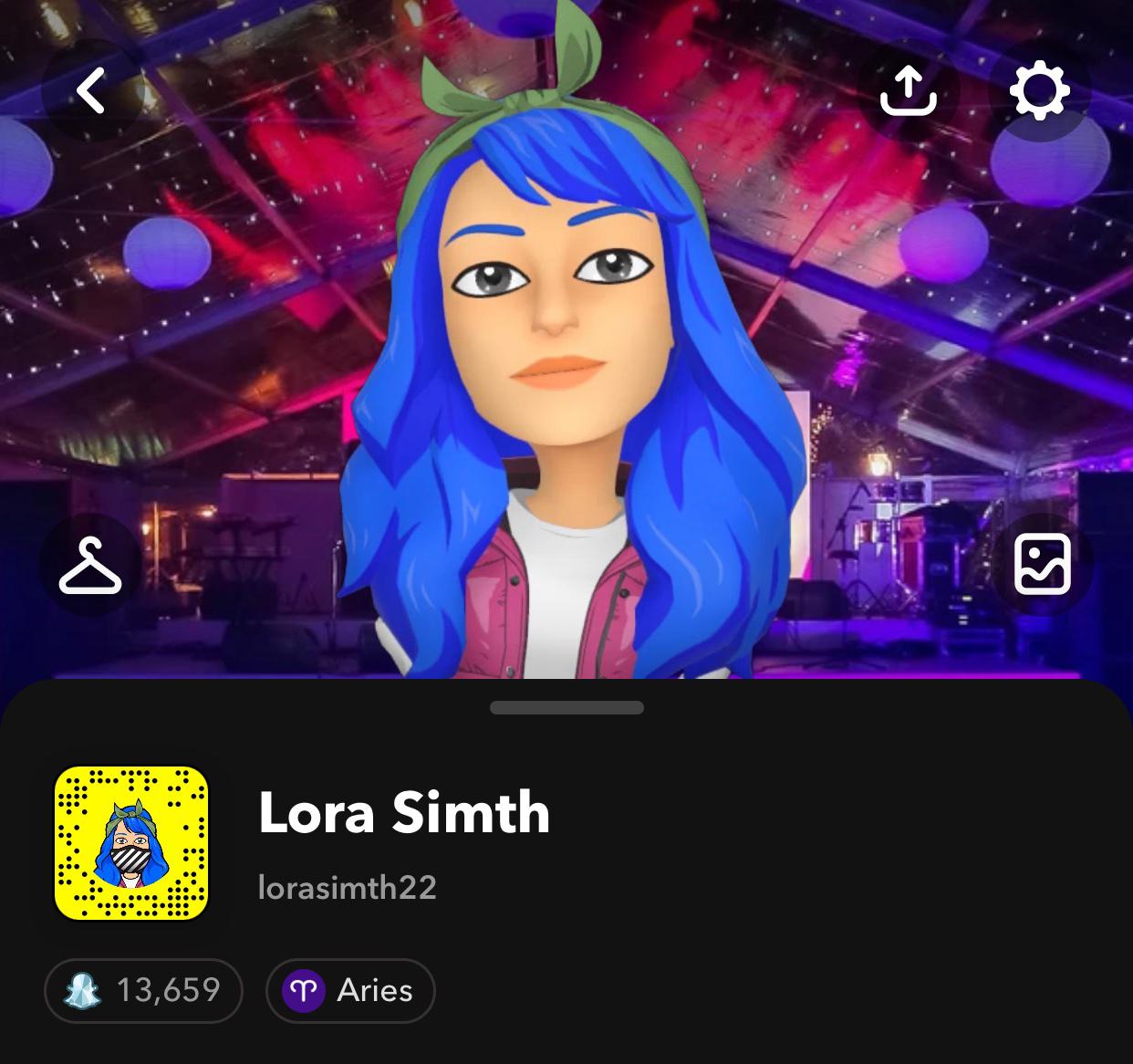Share the profile via the upload icon

[908, 90]
